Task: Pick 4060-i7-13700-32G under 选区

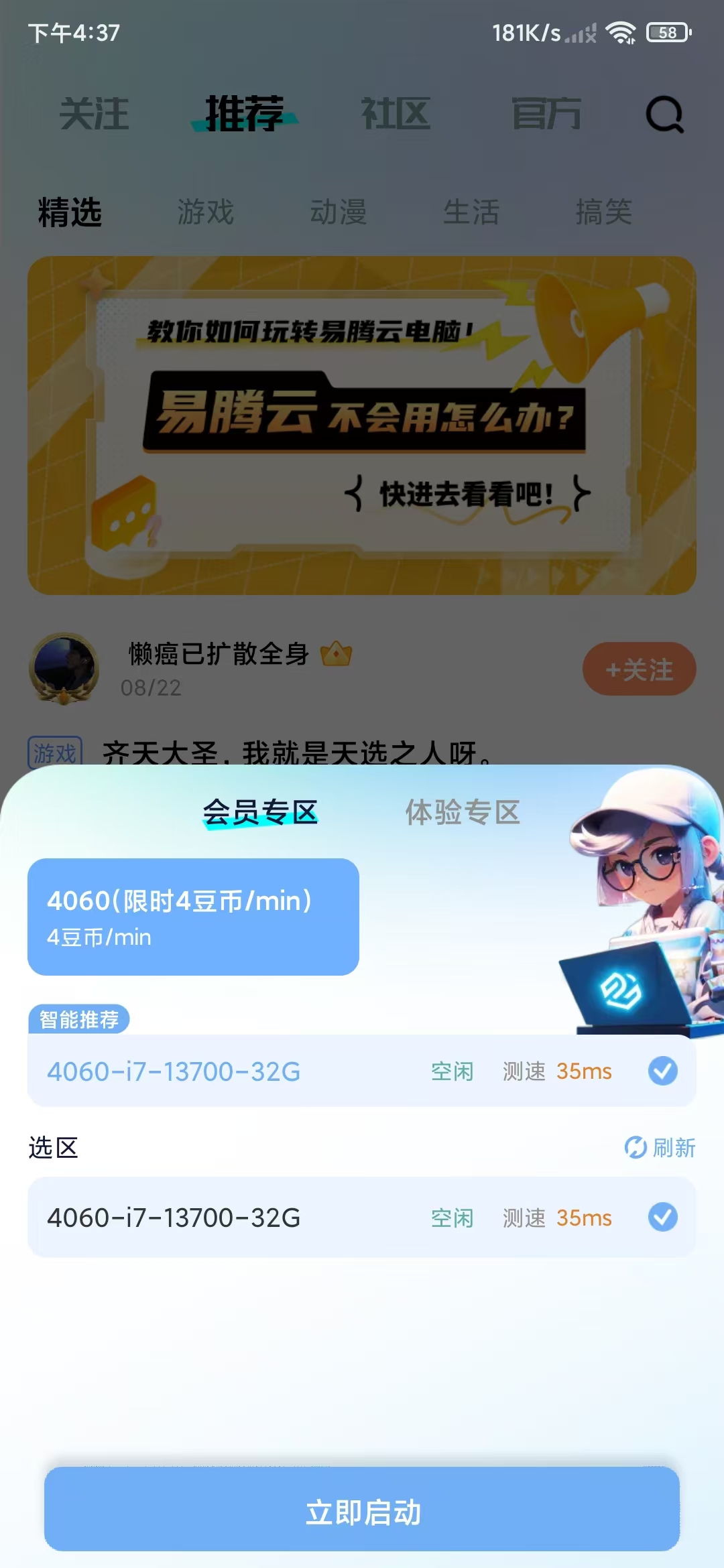Action: [x=362, y=1217]
